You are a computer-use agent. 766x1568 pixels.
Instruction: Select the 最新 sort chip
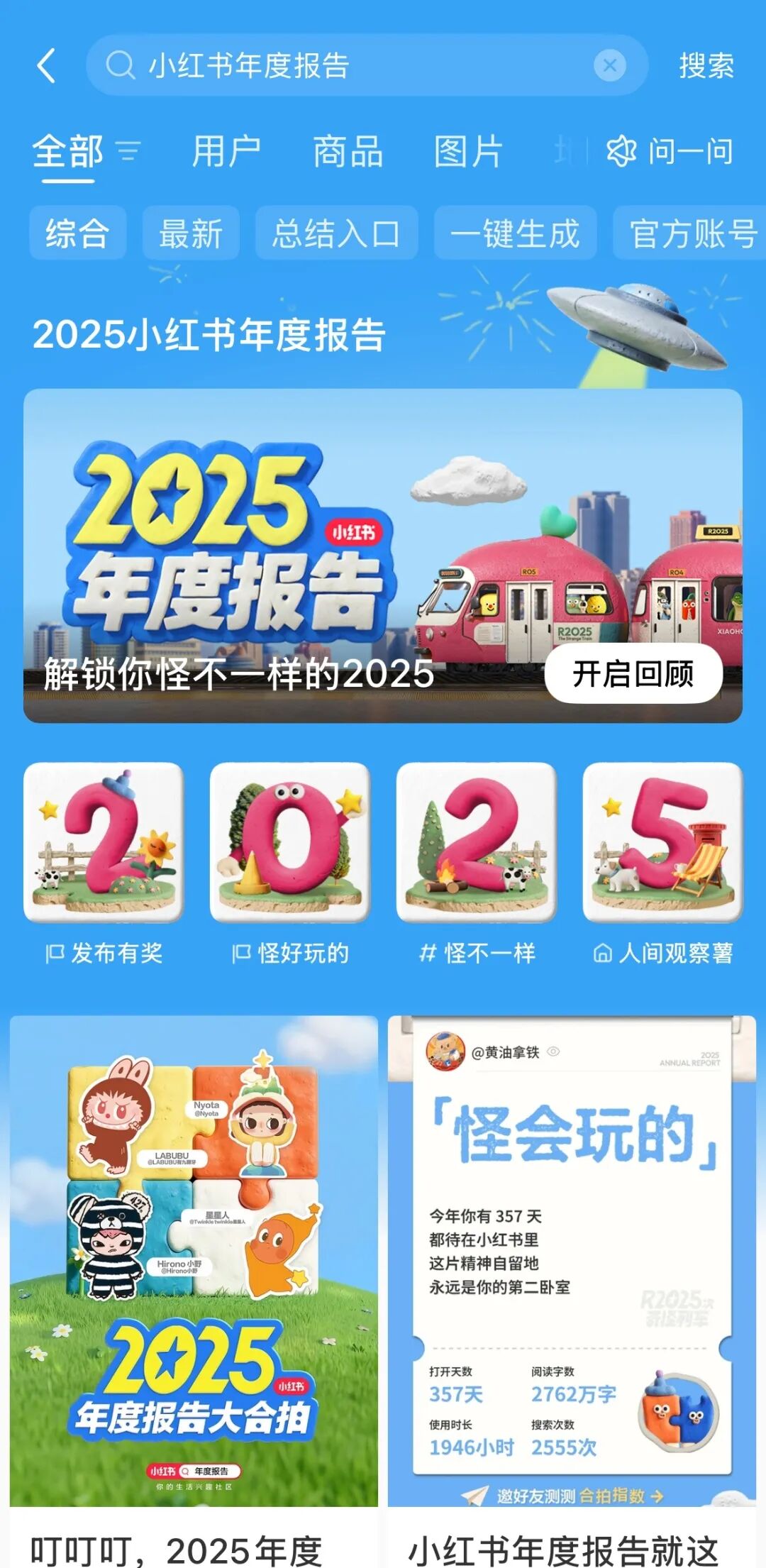pos(191,233)
